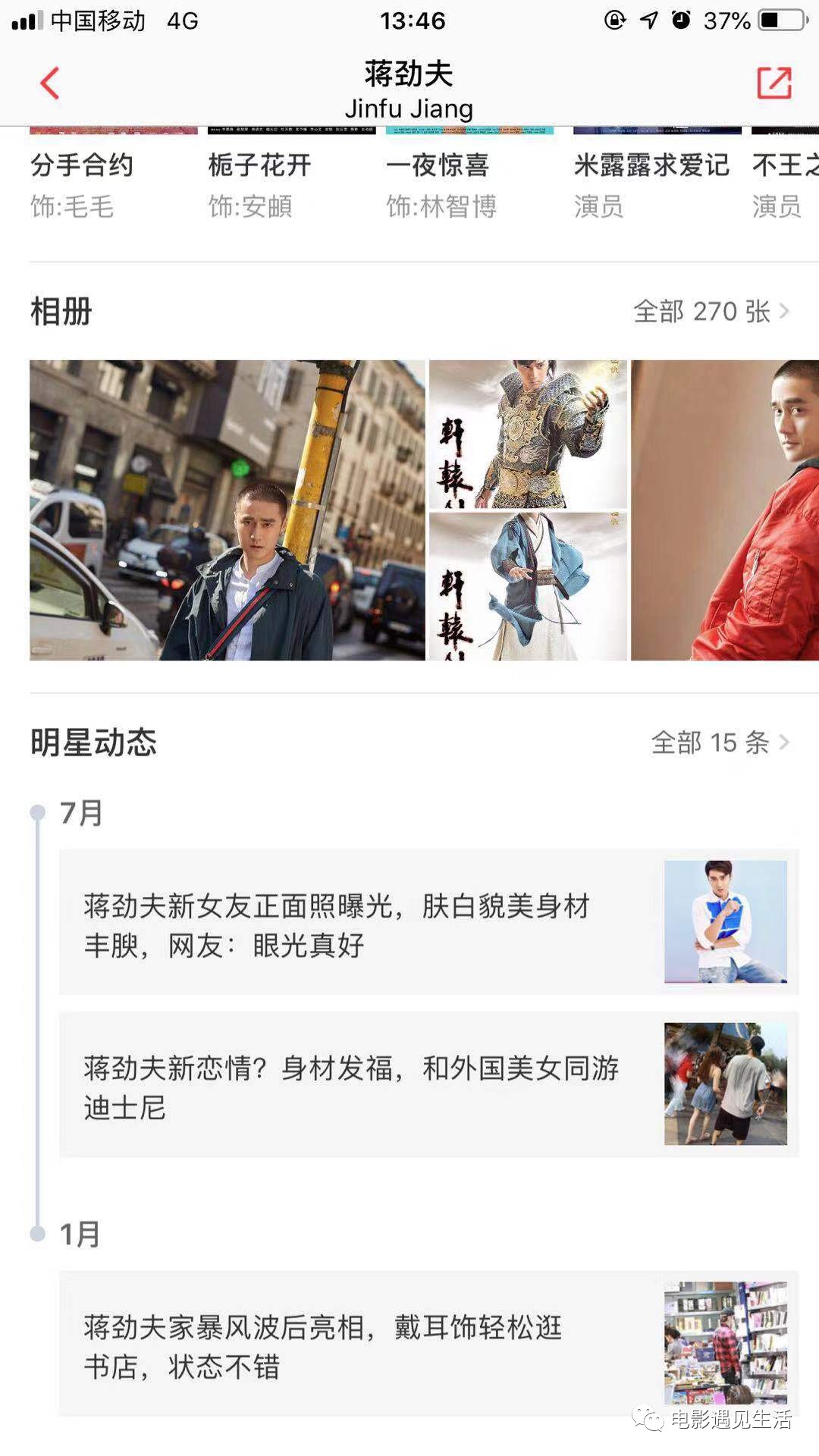Screen dimensions: 819x1456
Task: Open the film 分手合约
Action: pyautogui.click(x=82, y=165)
